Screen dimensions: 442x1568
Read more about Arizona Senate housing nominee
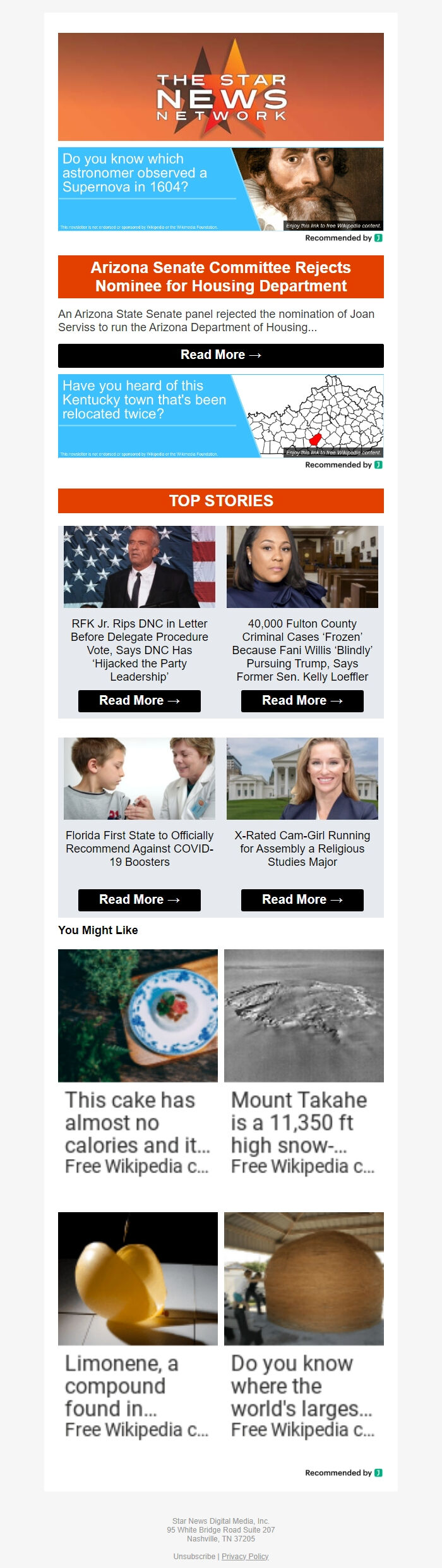[220, 355]
